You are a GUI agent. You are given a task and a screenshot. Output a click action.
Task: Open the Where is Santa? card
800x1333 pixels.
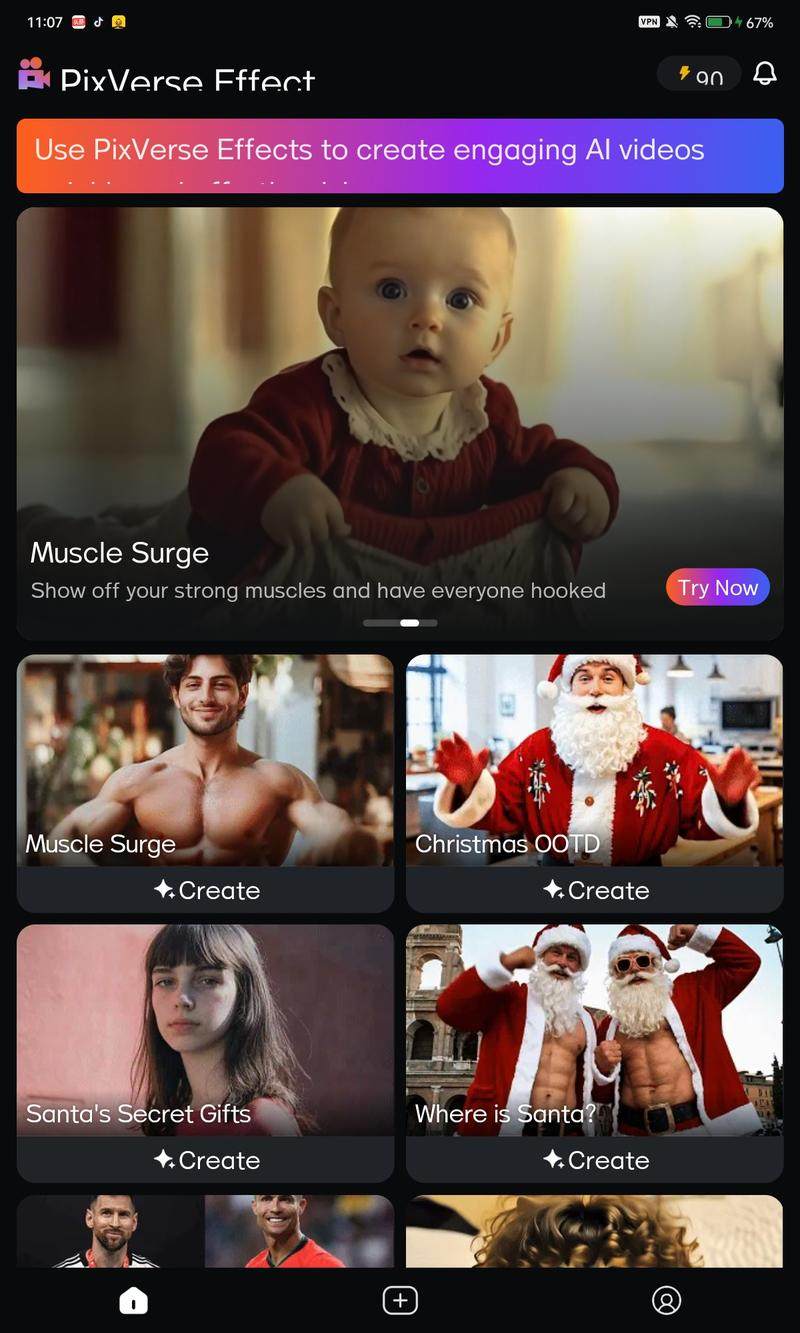tap(594, 1030)
